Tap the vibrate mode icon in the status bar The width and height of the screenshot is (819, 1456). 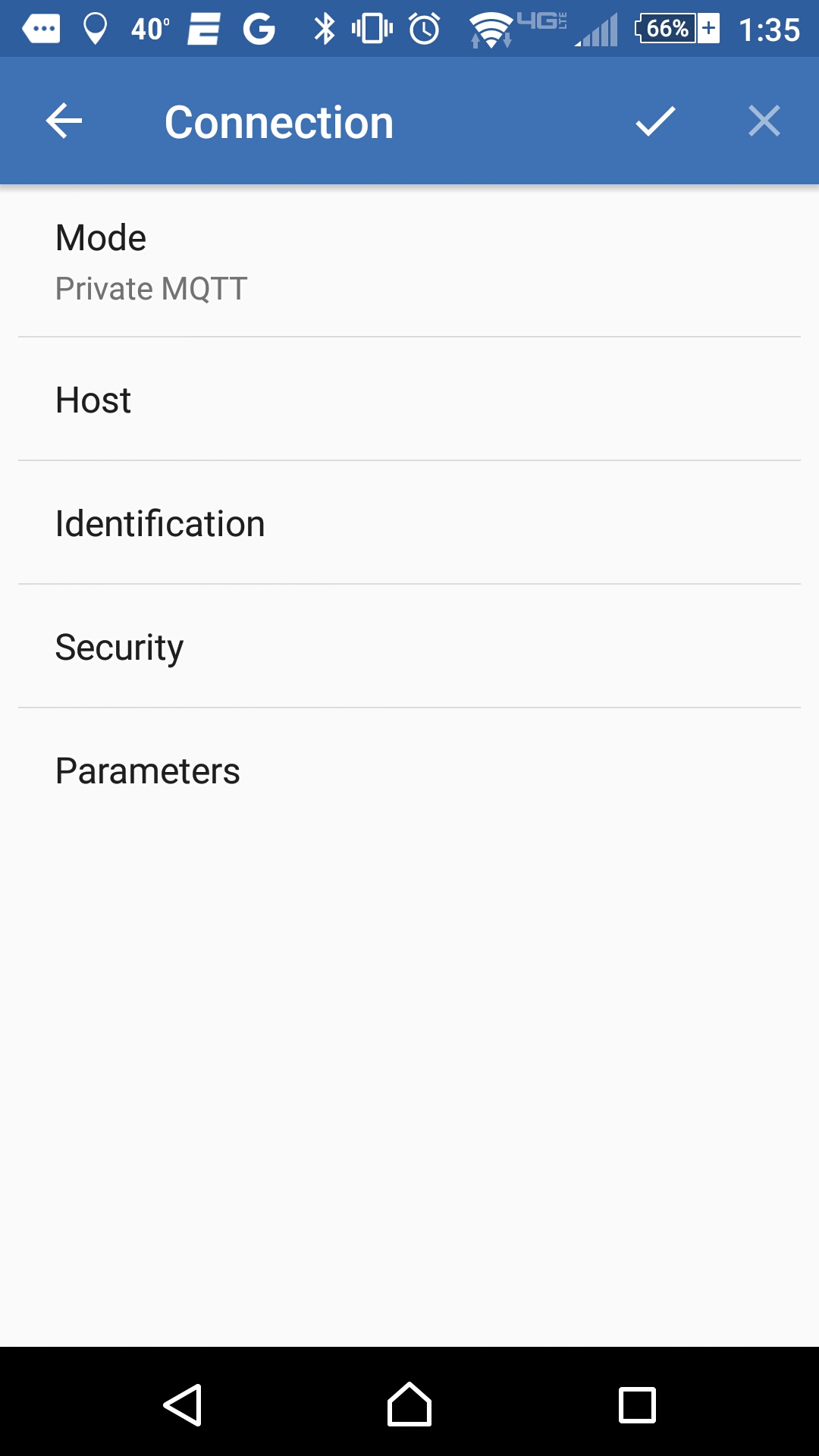click(x=373, y=28)
